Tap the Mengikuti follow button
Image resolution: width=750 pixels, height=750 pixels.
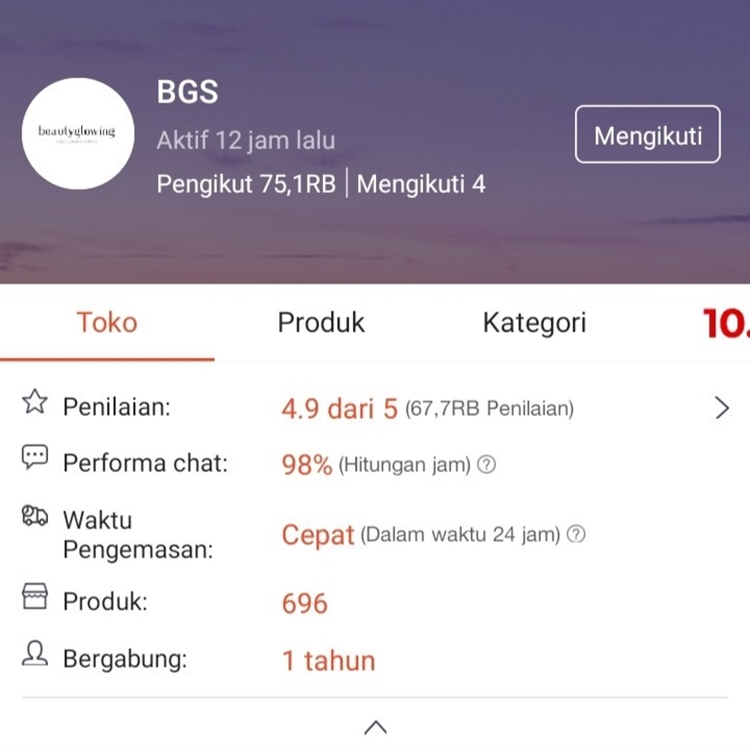click(647, 134)
